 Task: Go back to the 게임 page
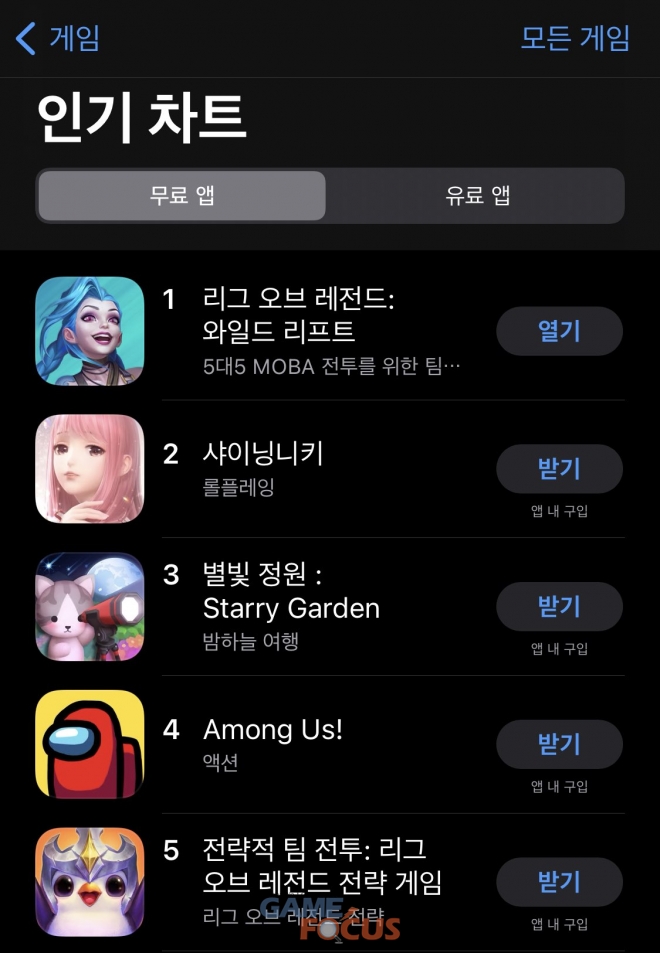pyautogui.click(x=58, y=39)
